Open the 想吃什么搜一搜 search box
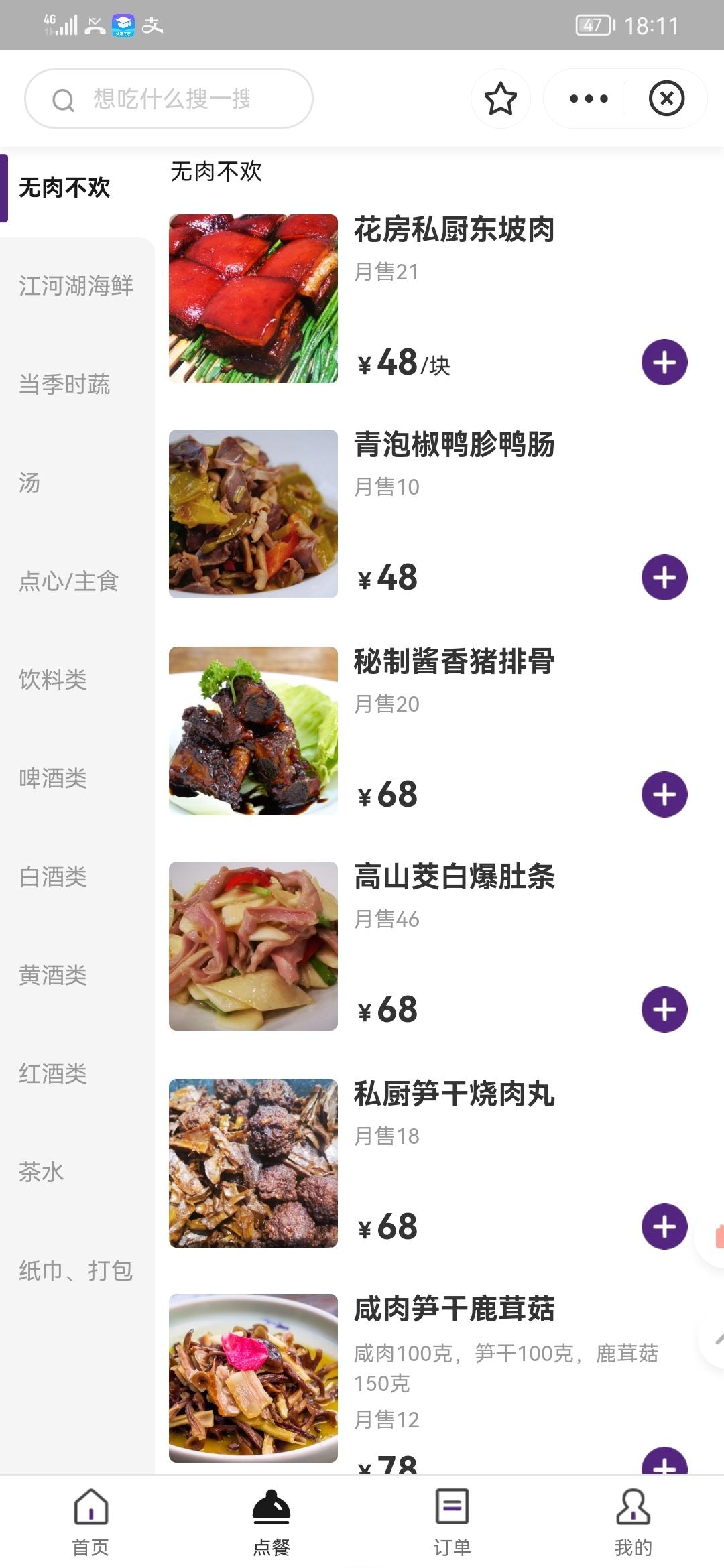This screenshot has width=724, height=1568. coord(169,99)
